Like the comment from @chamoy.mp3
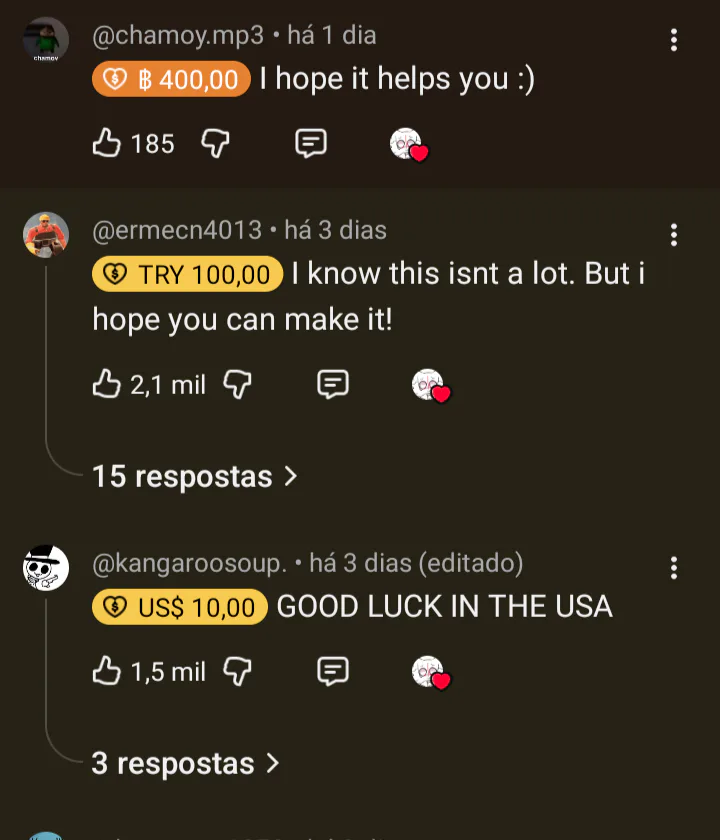 [x=107, y=144]
